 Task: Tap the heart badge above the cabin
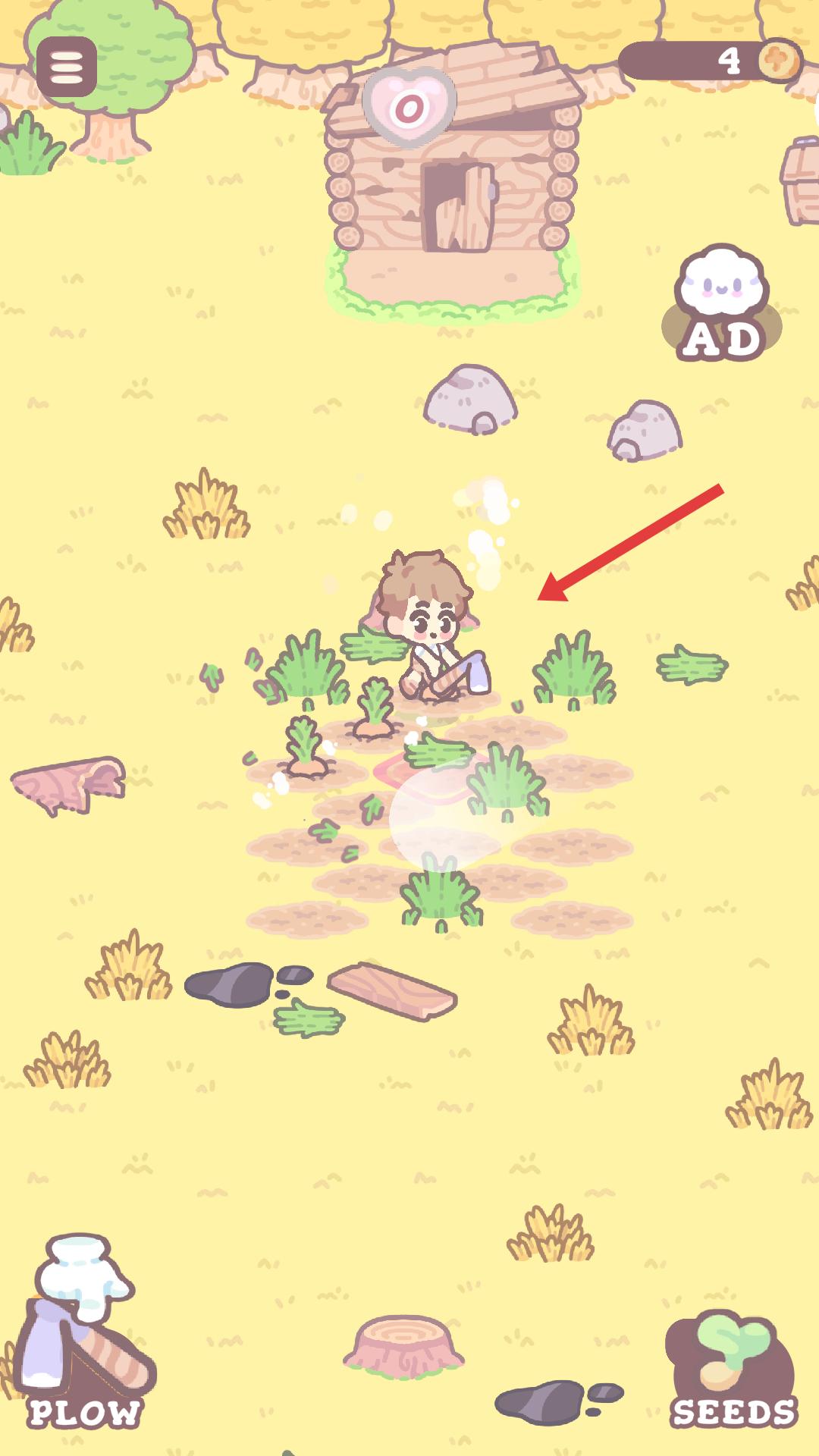tap(409, 107)
